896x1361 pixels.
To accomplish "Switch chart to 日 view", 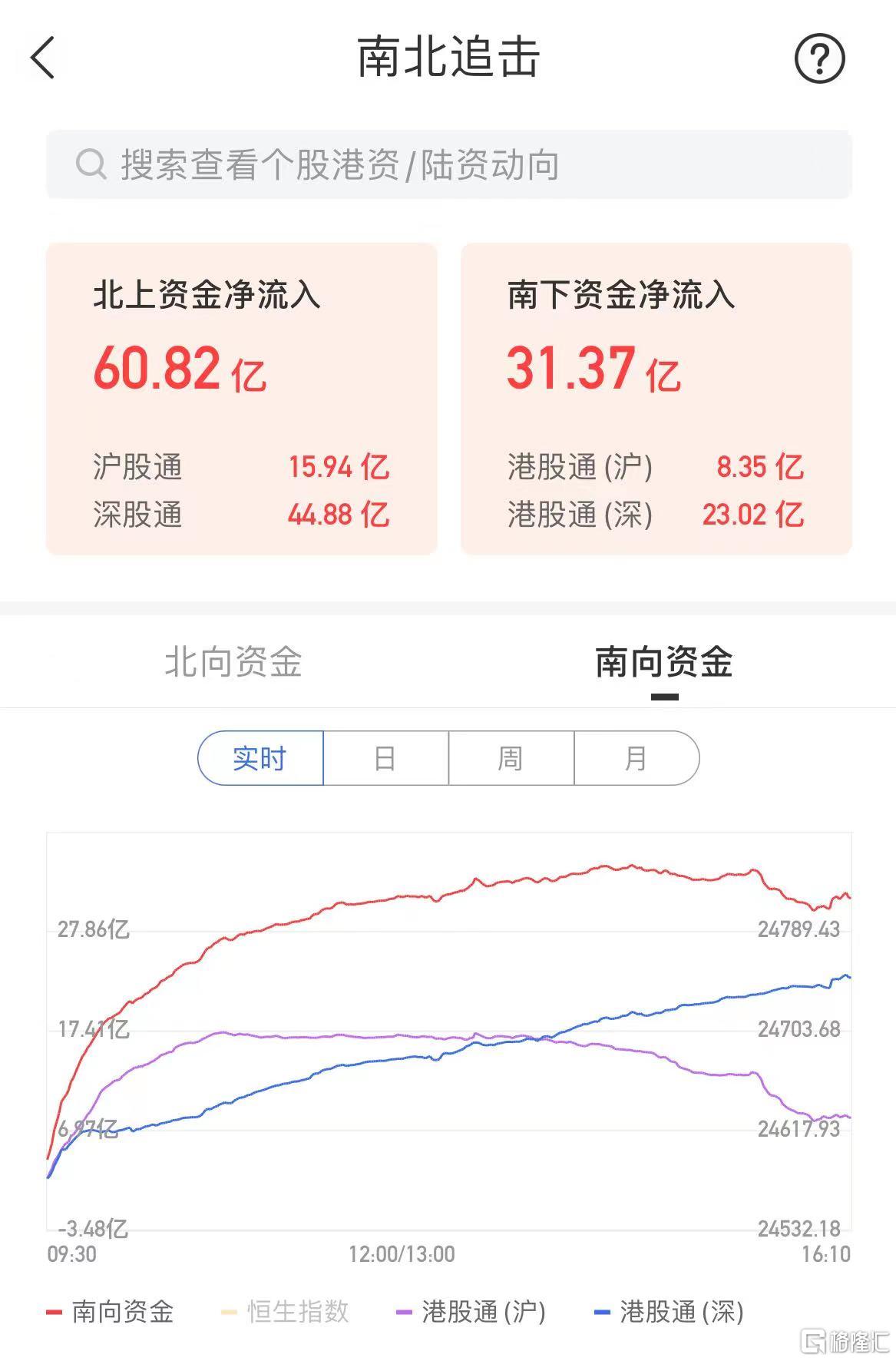I will 385,758.
